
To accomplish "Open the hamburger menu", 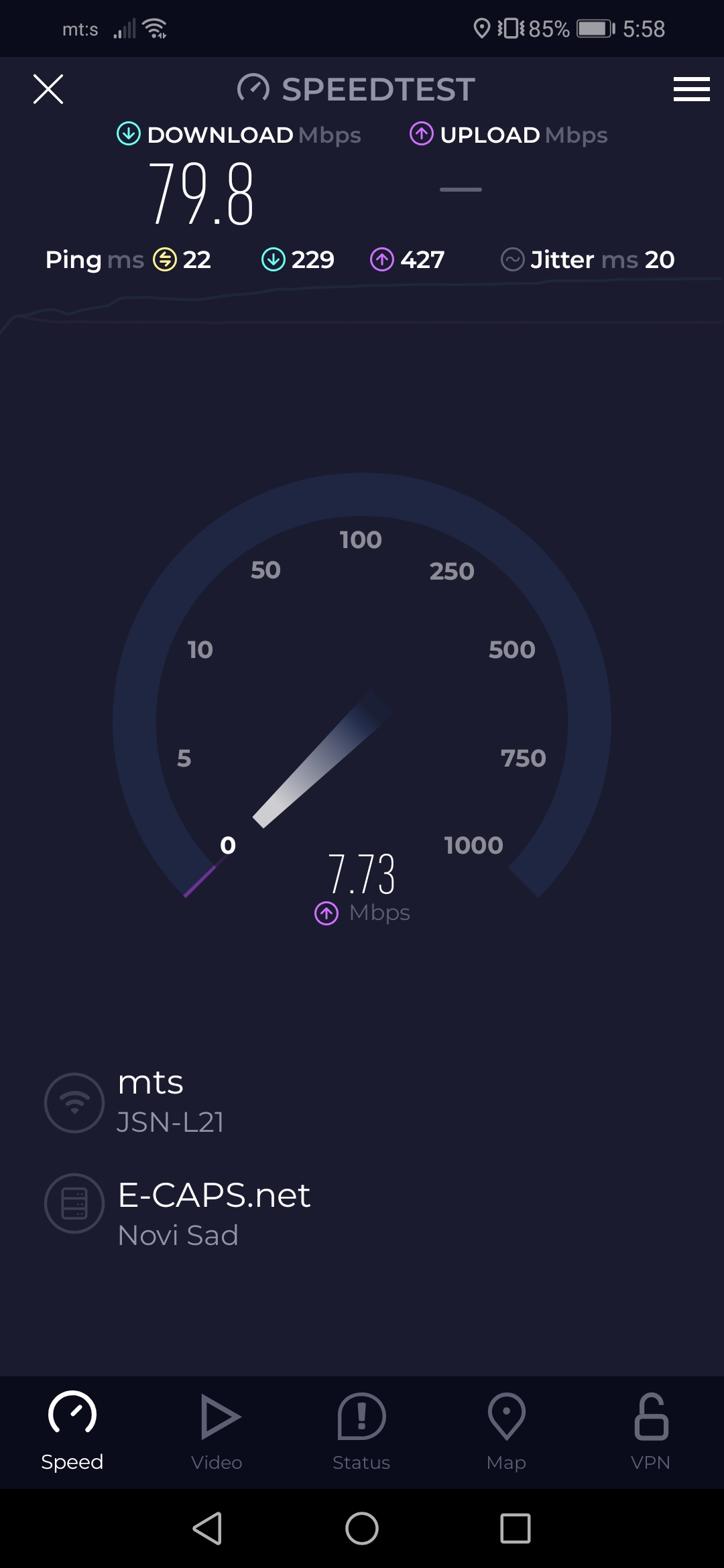I will click(x=691, y=89).
